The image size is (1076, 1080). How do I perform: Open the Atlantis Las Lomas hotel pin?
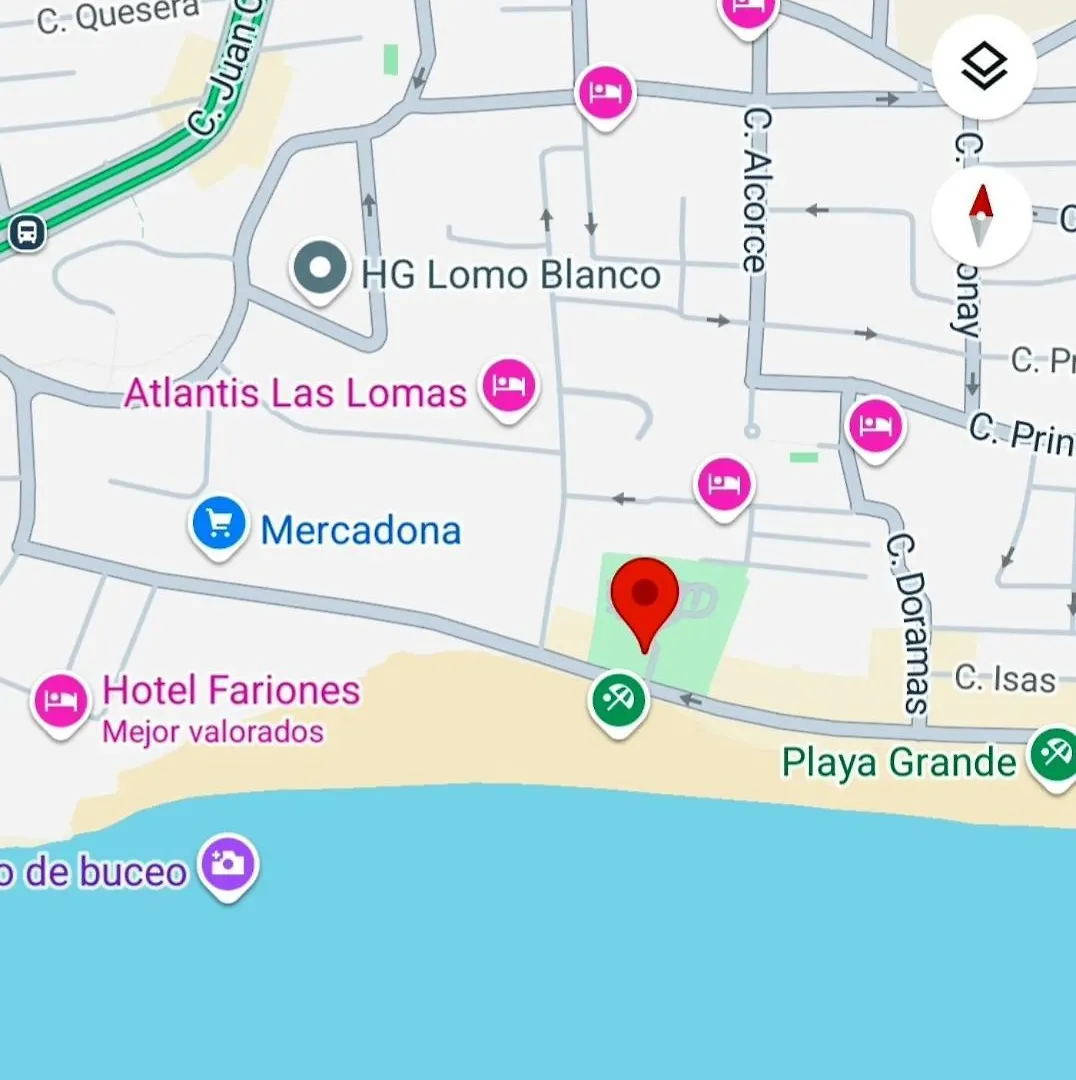click(x=508, y=386)
